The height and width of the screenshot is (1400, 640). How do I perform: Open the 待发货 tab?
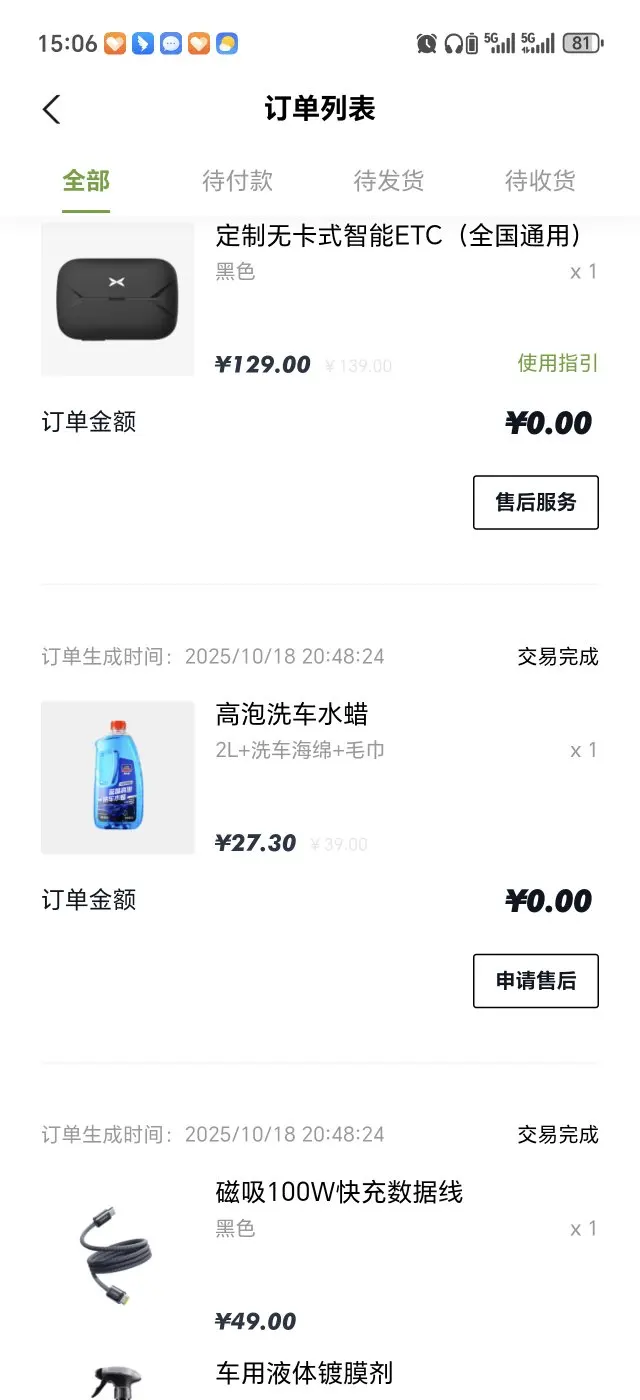pyautogui.click(x=389, y=181)
